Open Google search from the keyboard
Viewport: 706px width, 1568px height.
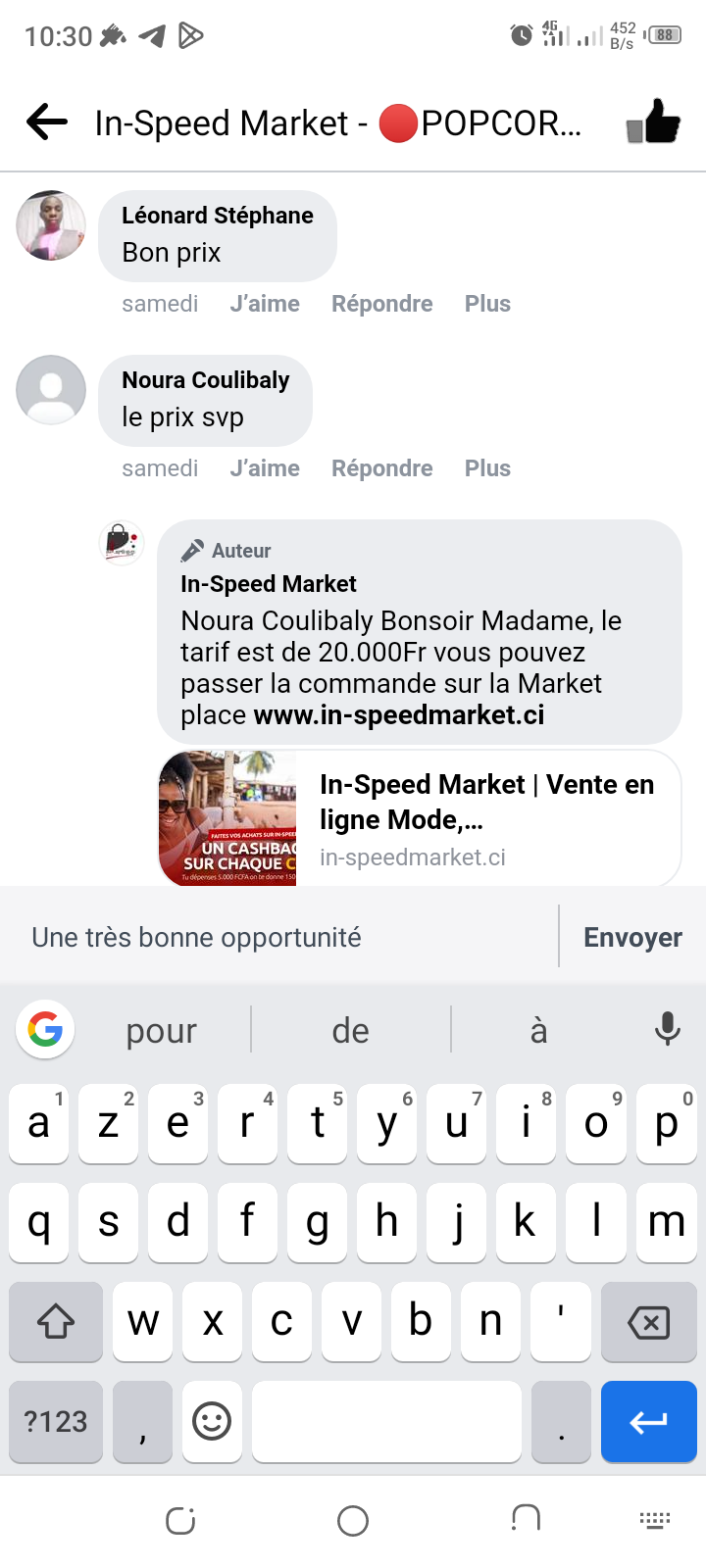coord(45,1029)
